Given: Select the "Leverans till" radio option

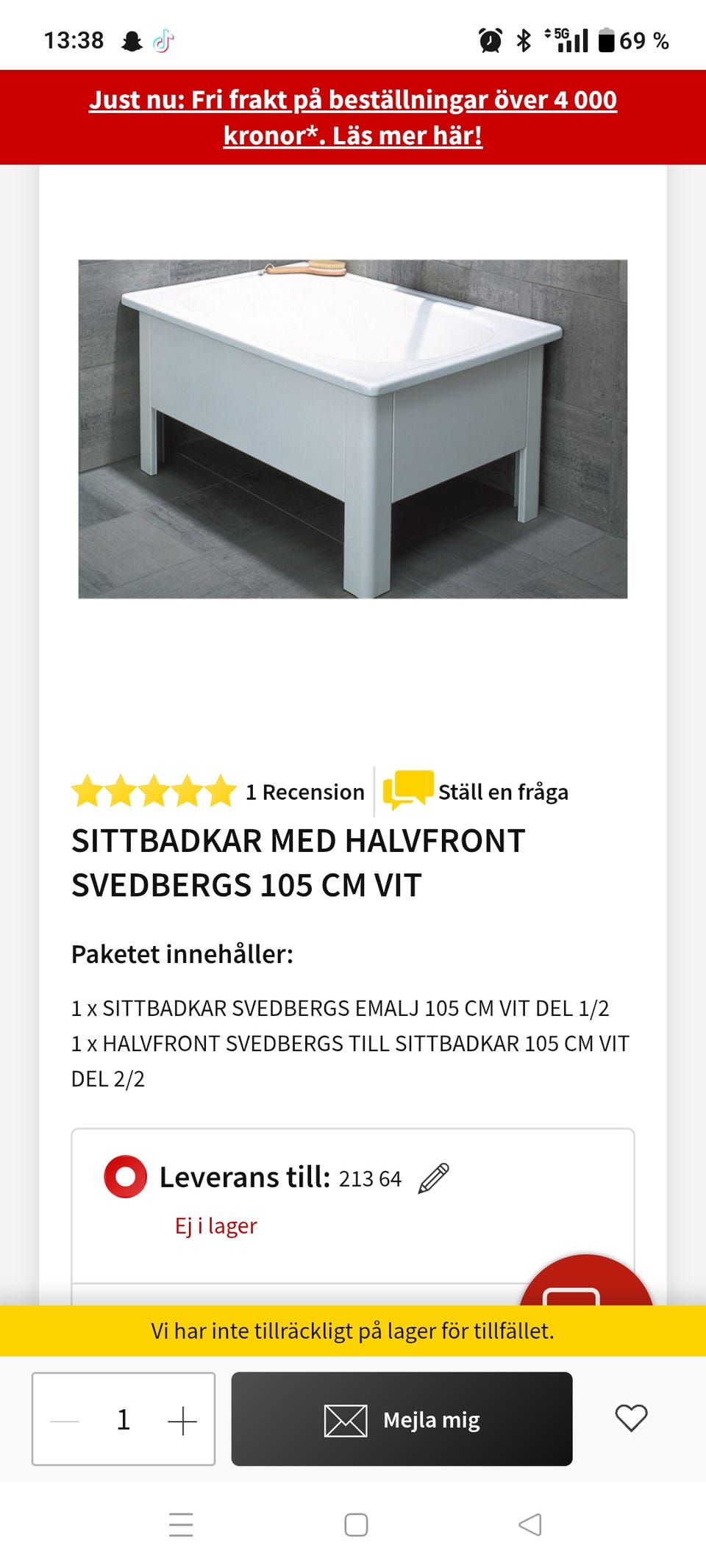Looking at the screenshot, I should 125,1176.
